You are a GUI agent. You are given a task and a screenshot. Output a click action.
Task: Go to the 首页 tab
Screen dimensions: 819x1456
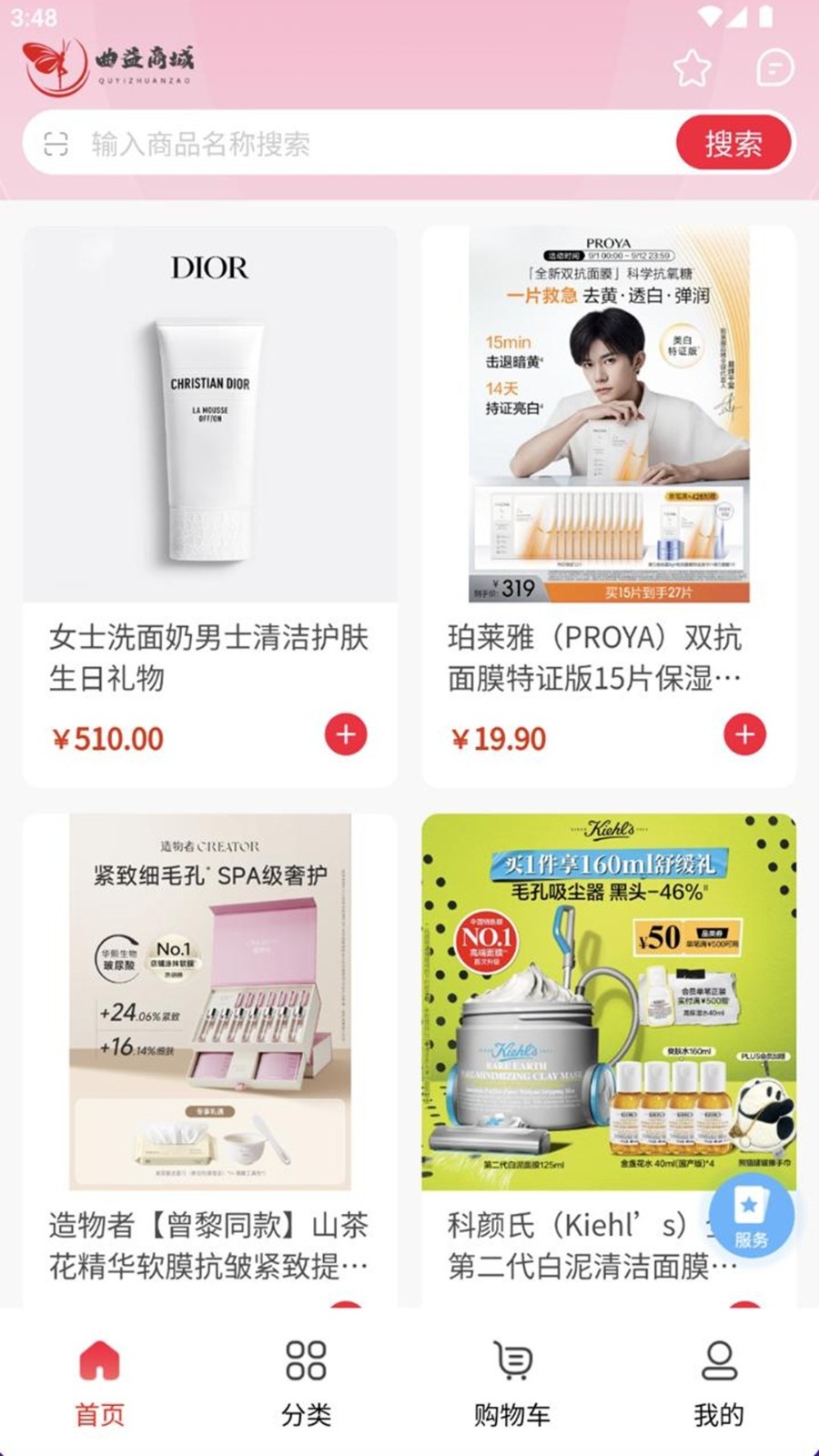click(x=100, y=1381)
